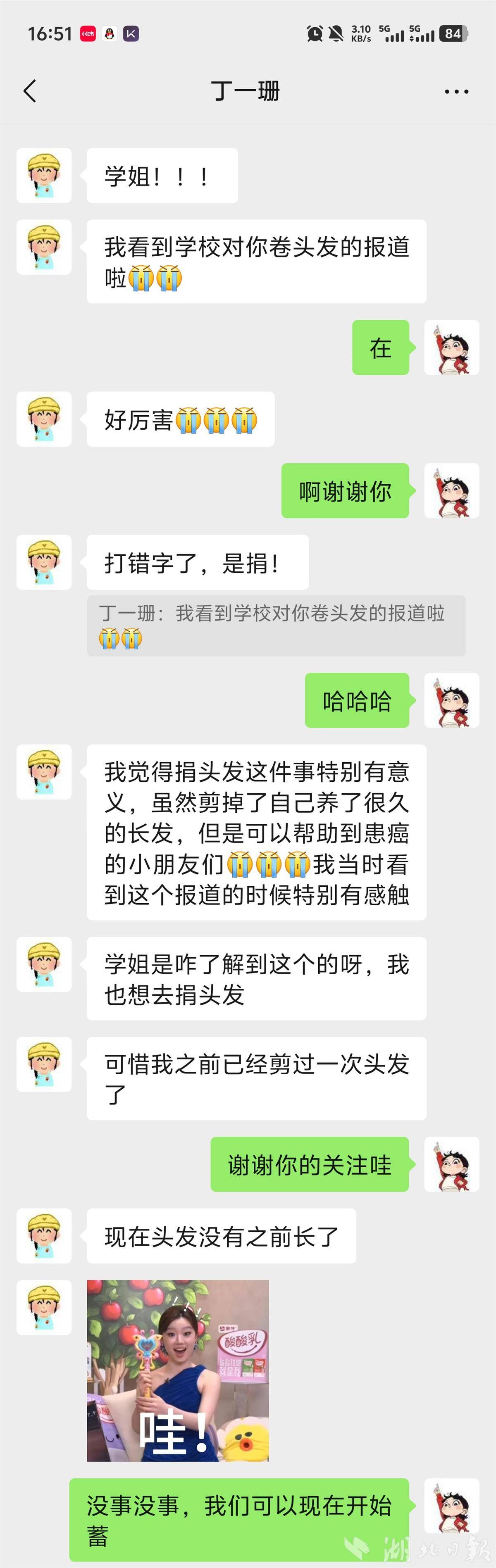The image size is (496, 1568).
Task: Open 丁一珊's avatar beside "学姐！！！"
Action: coord(44,175)
